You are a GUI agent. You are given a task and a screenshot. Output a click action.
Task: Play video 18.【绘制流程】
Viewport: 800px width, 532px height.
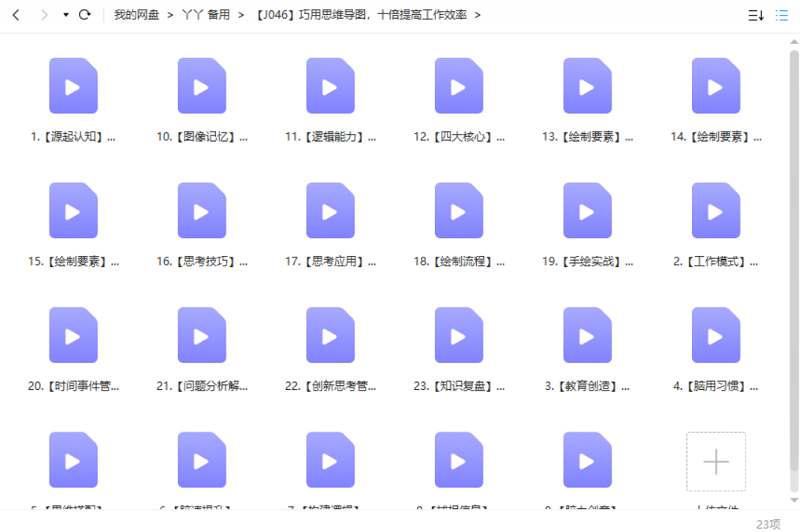click(459, 211)
